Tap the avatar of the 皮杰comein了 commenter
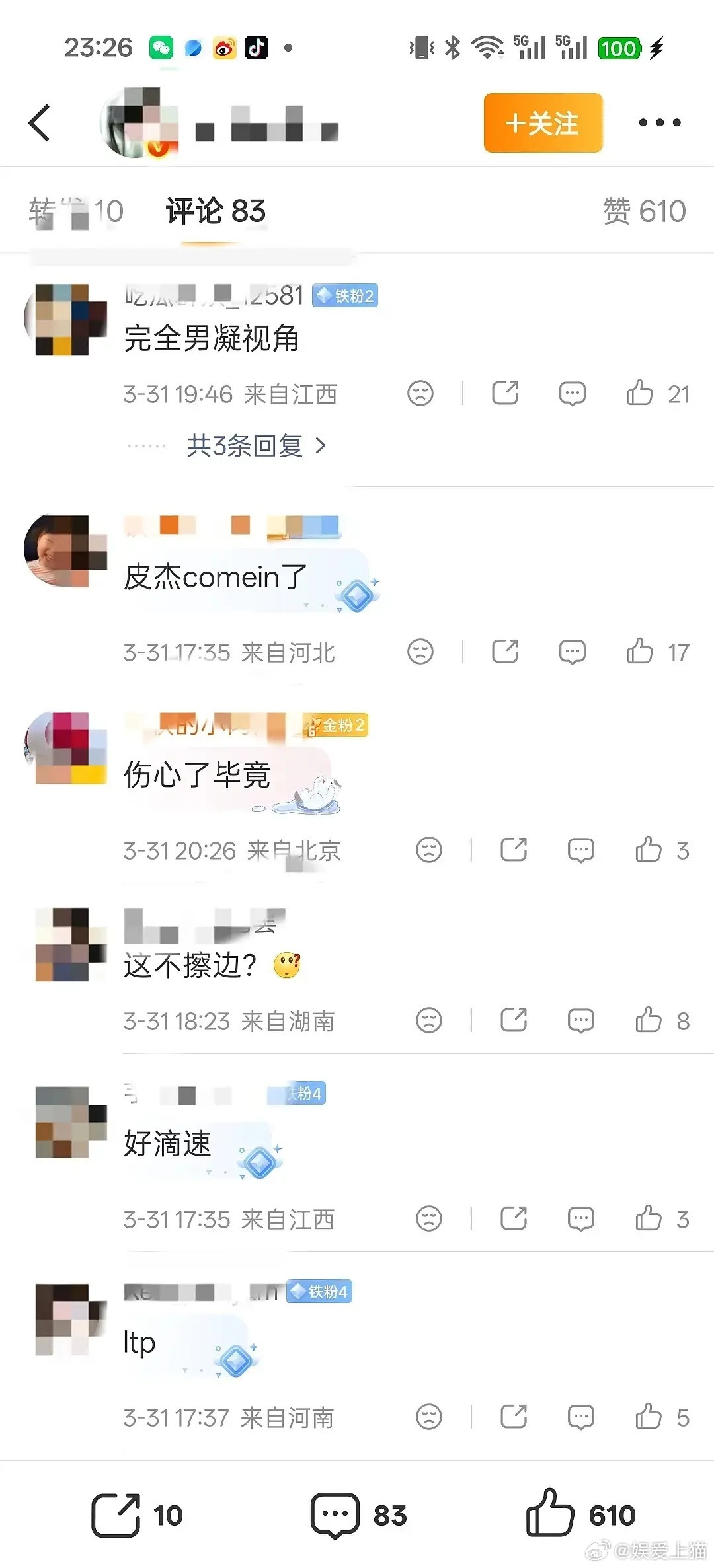This screenshot has width=714, height=1568. pos(64,550)
